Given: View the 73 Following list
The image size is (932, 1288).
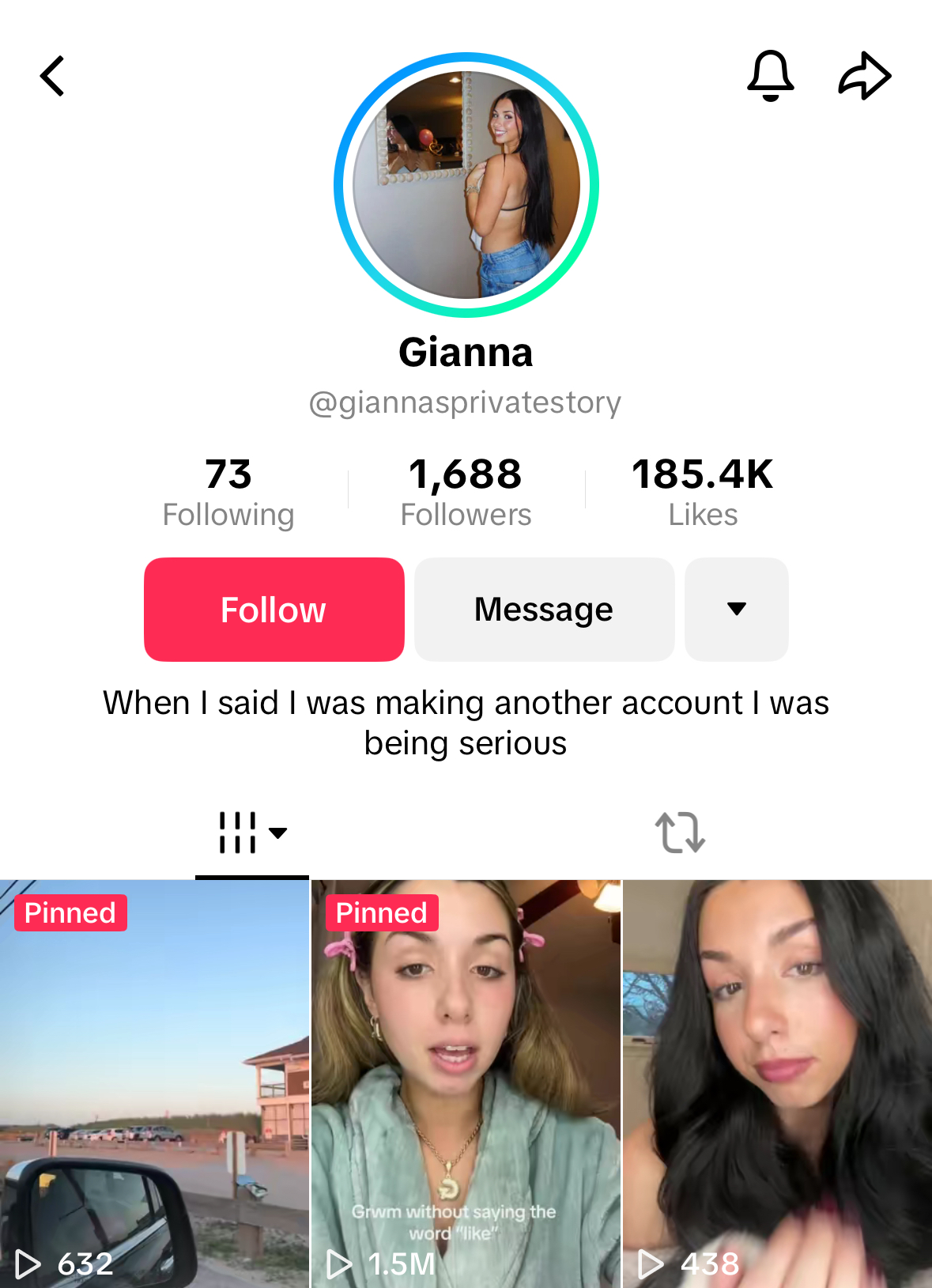Looking at the screenshot, I should tap(228, 492).
